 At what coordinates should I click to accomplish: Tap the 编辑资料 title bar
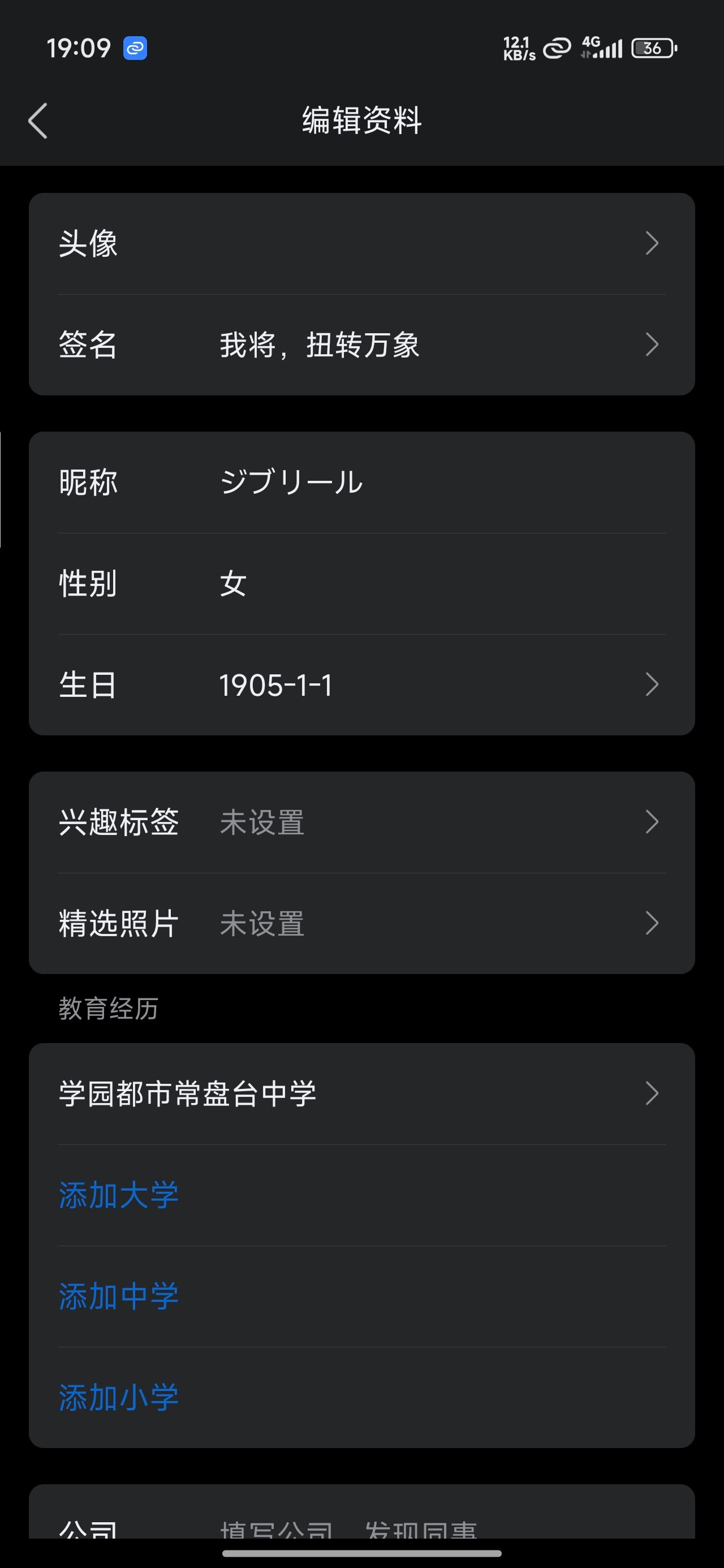tap(361, 119)
